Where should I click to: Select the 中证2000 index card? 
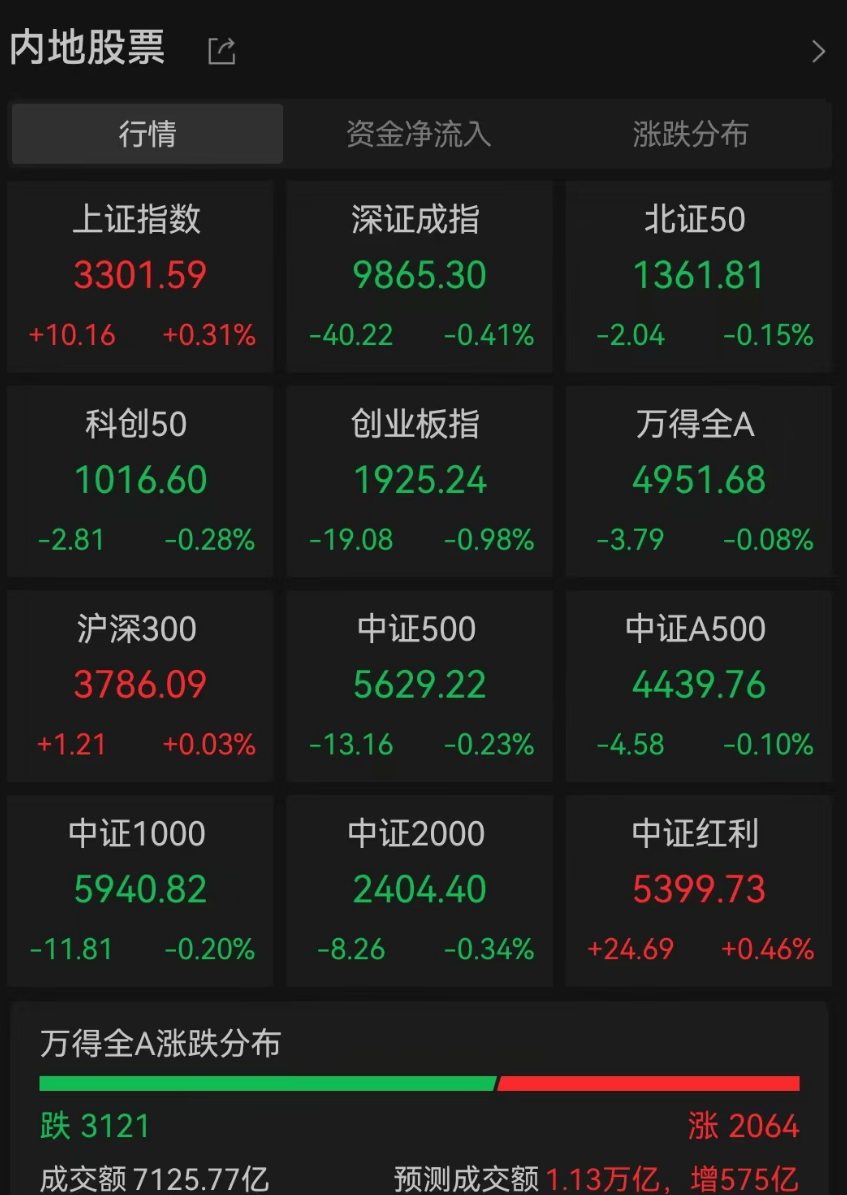click(418, 891)
